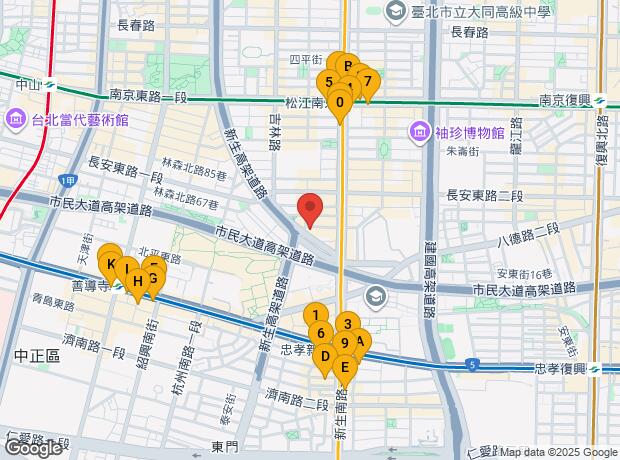The height and width of the screenshot is (460, 620).
Task: Select the orange marker labeled 3
Action: [347, 324]
